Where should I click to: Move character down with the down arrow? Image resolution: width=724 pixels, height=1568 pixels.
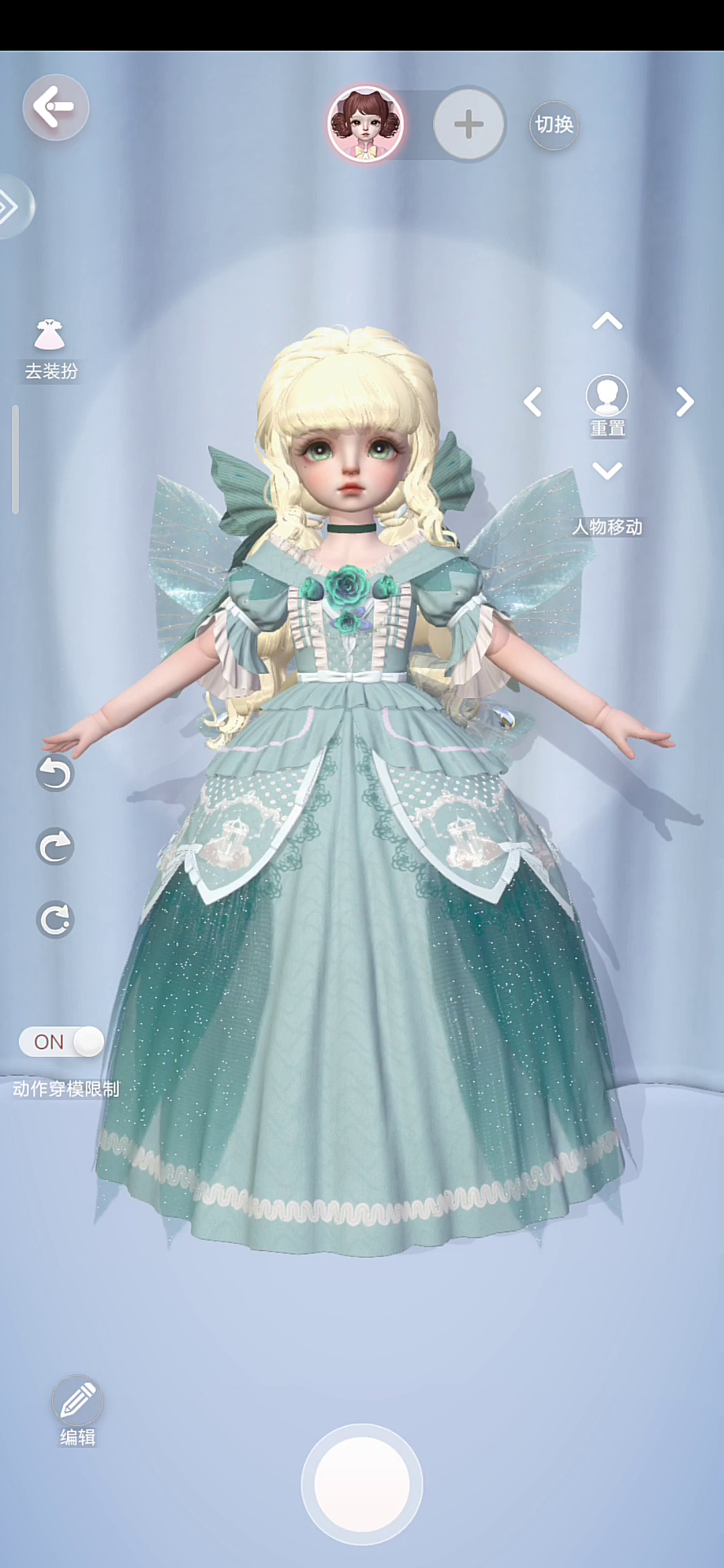(607, 470)
